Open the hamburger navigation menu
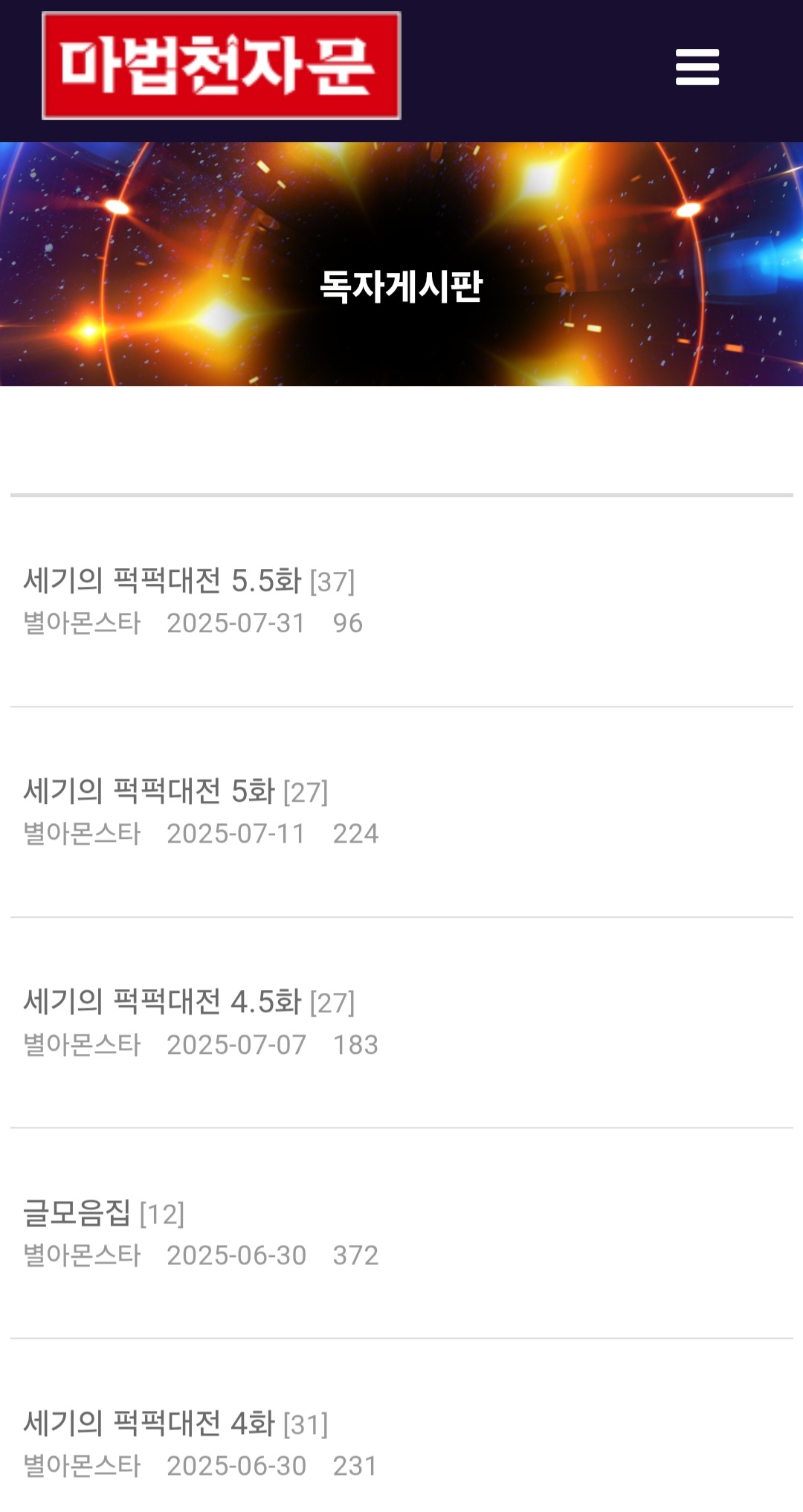 click(x=697, y=65)
